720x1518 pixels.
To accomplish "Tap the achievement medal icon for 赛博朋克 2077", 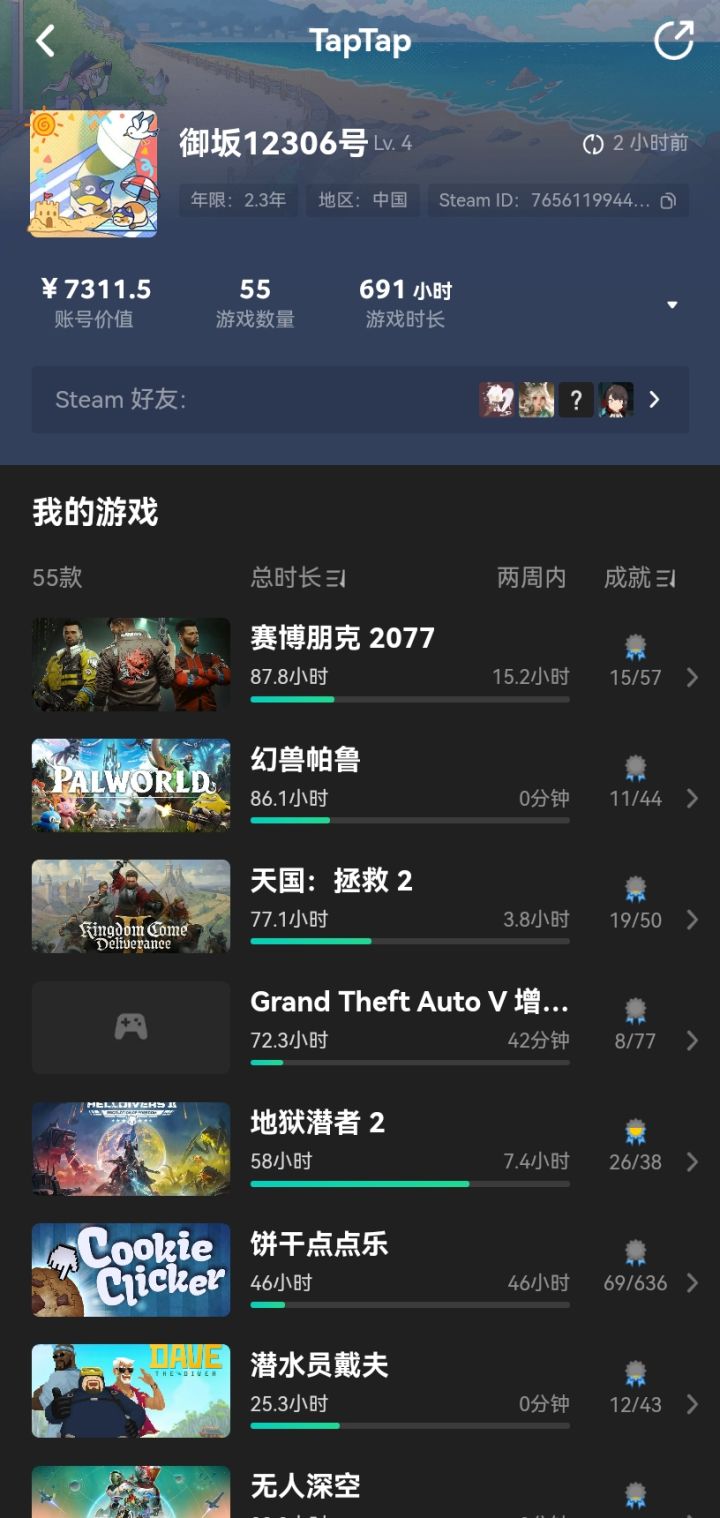I will tap(635, 648).
